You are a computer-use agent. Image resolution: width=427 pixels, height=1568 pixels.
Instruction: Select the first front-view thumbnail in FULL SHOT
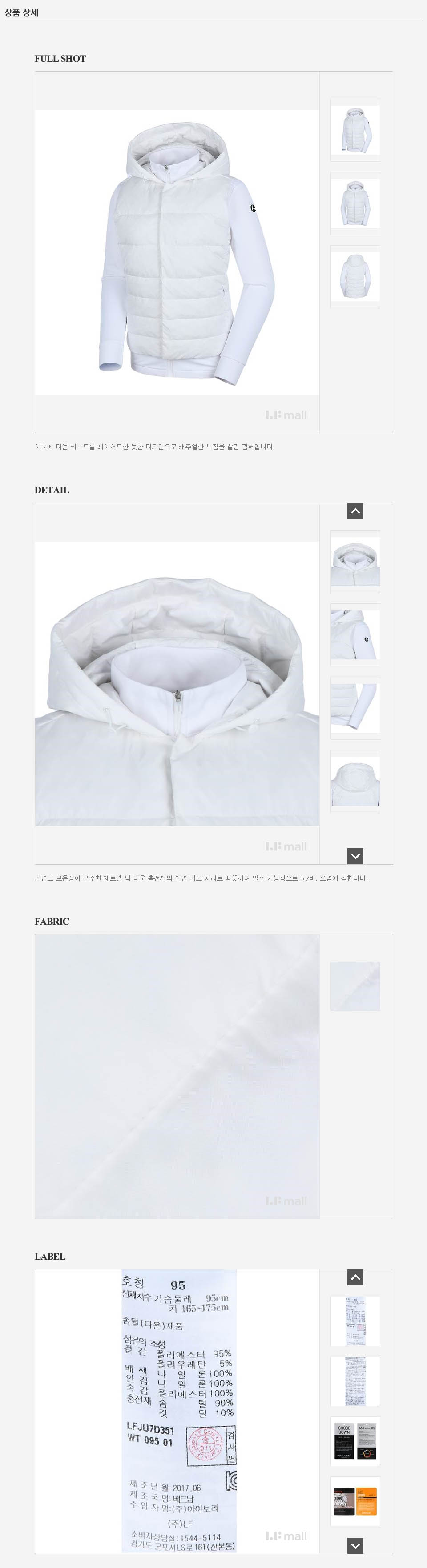(x=355, y=130)
